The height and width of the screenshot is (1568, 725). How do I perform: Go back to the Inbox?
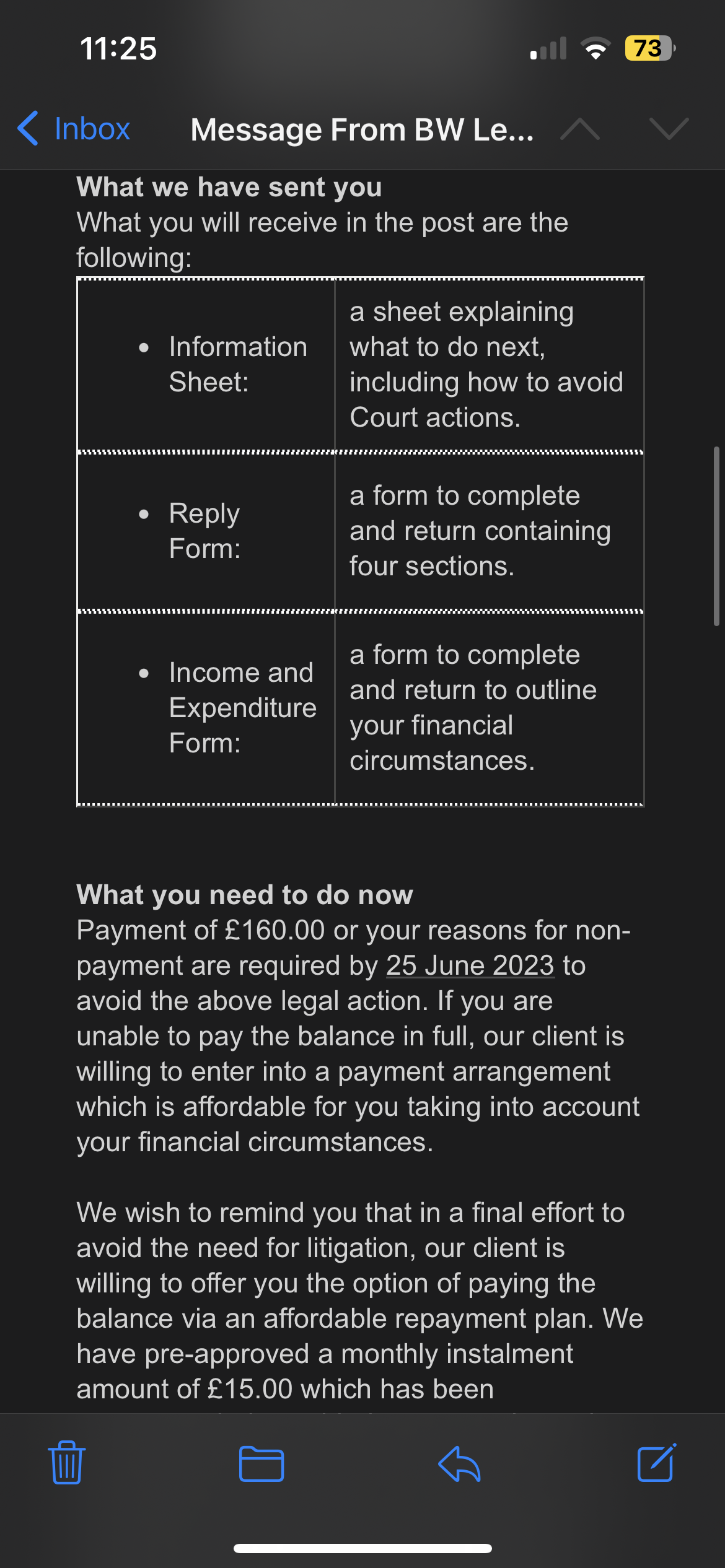(x=74, y=129)
